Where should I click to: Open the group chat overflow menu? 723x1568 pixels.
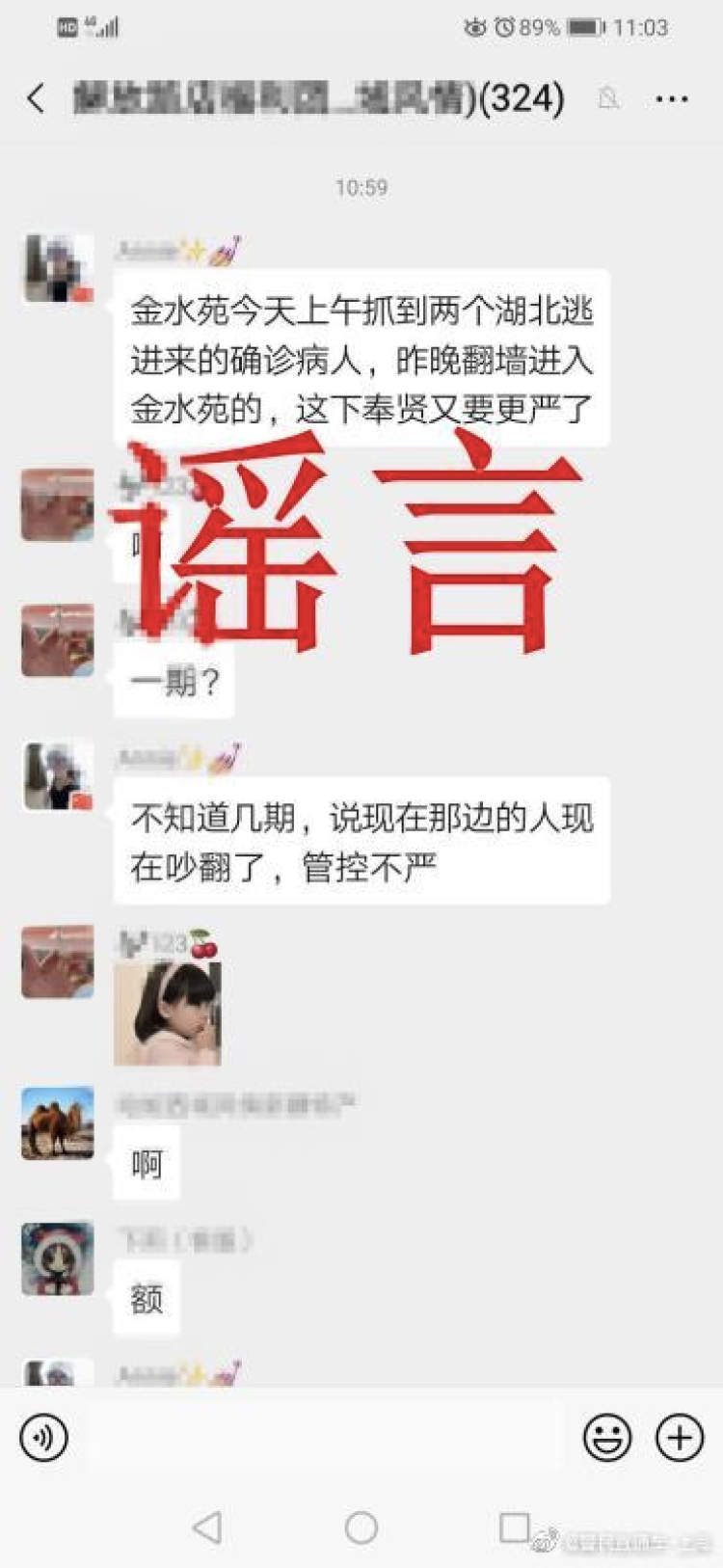click(671, 98)
